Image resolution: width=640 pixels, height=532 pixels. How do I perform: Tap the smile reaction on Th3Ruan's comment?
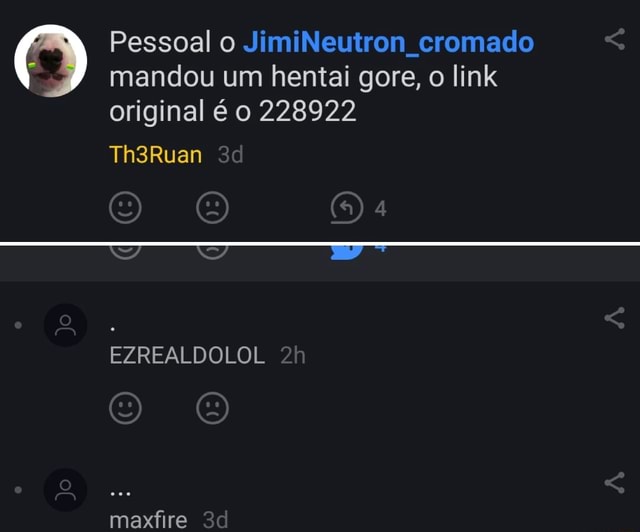[x=123, y=208]
